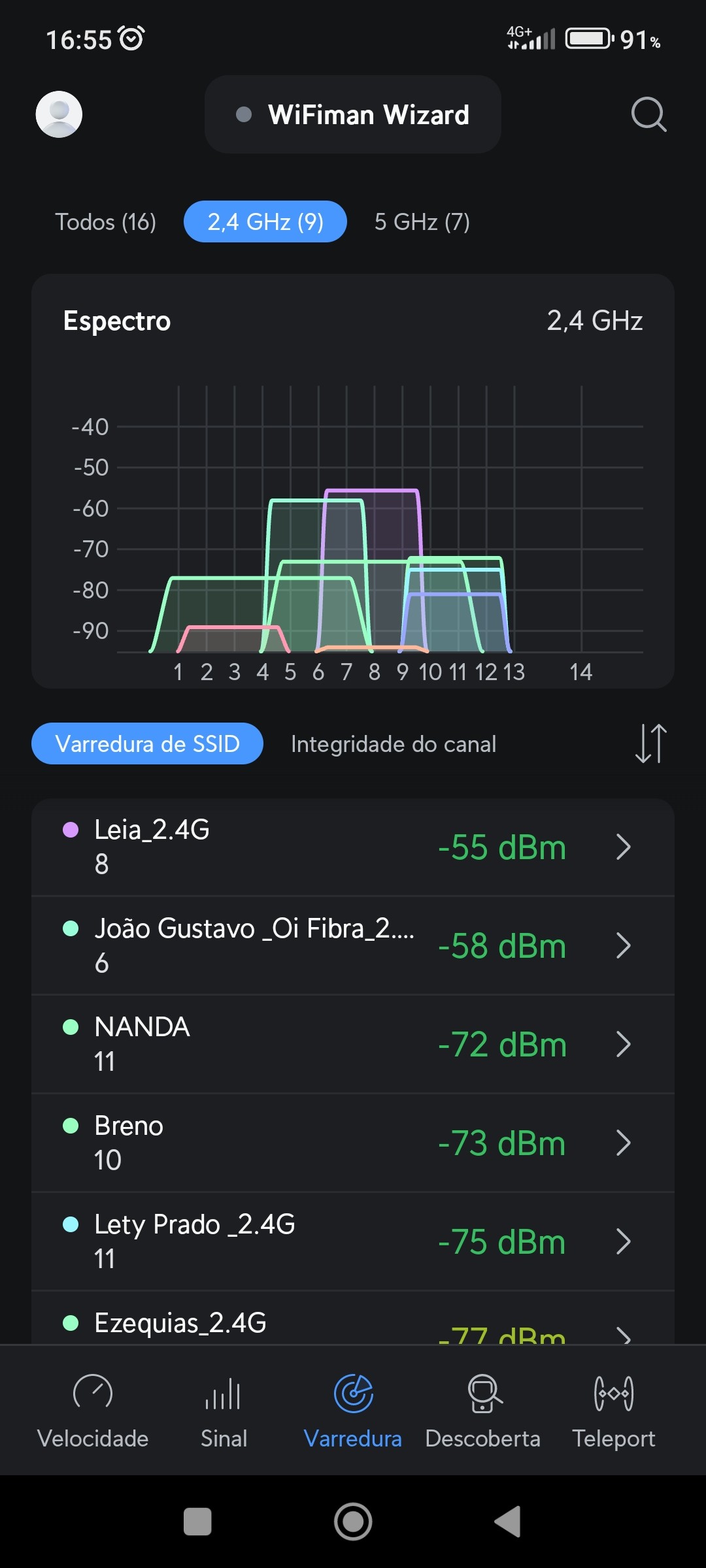706x1568 pixels.
Task: View details for the NANDA network
Action: click(x=353, y=1044)
